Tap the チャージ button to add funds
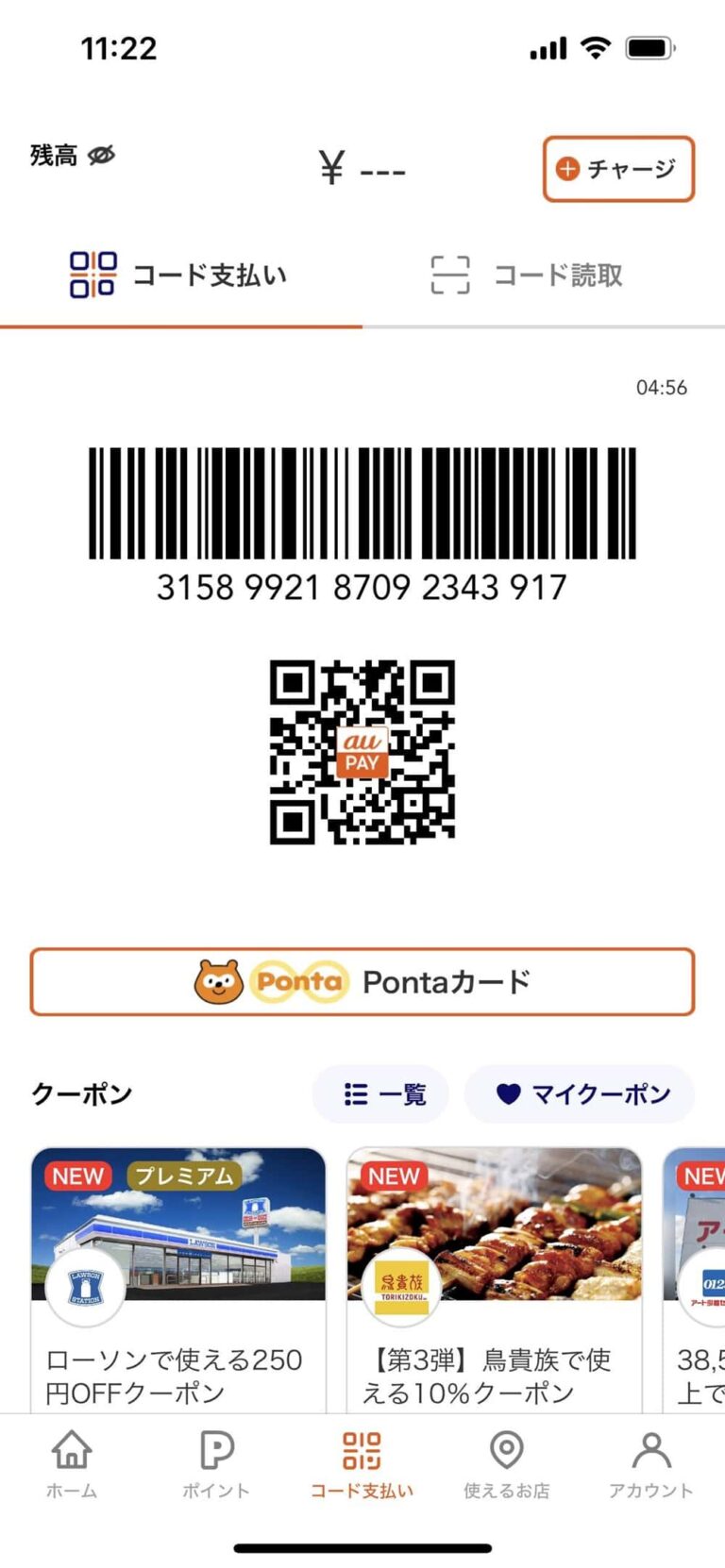The height and width of the screenshot is (1568, 725). [618, 170]
